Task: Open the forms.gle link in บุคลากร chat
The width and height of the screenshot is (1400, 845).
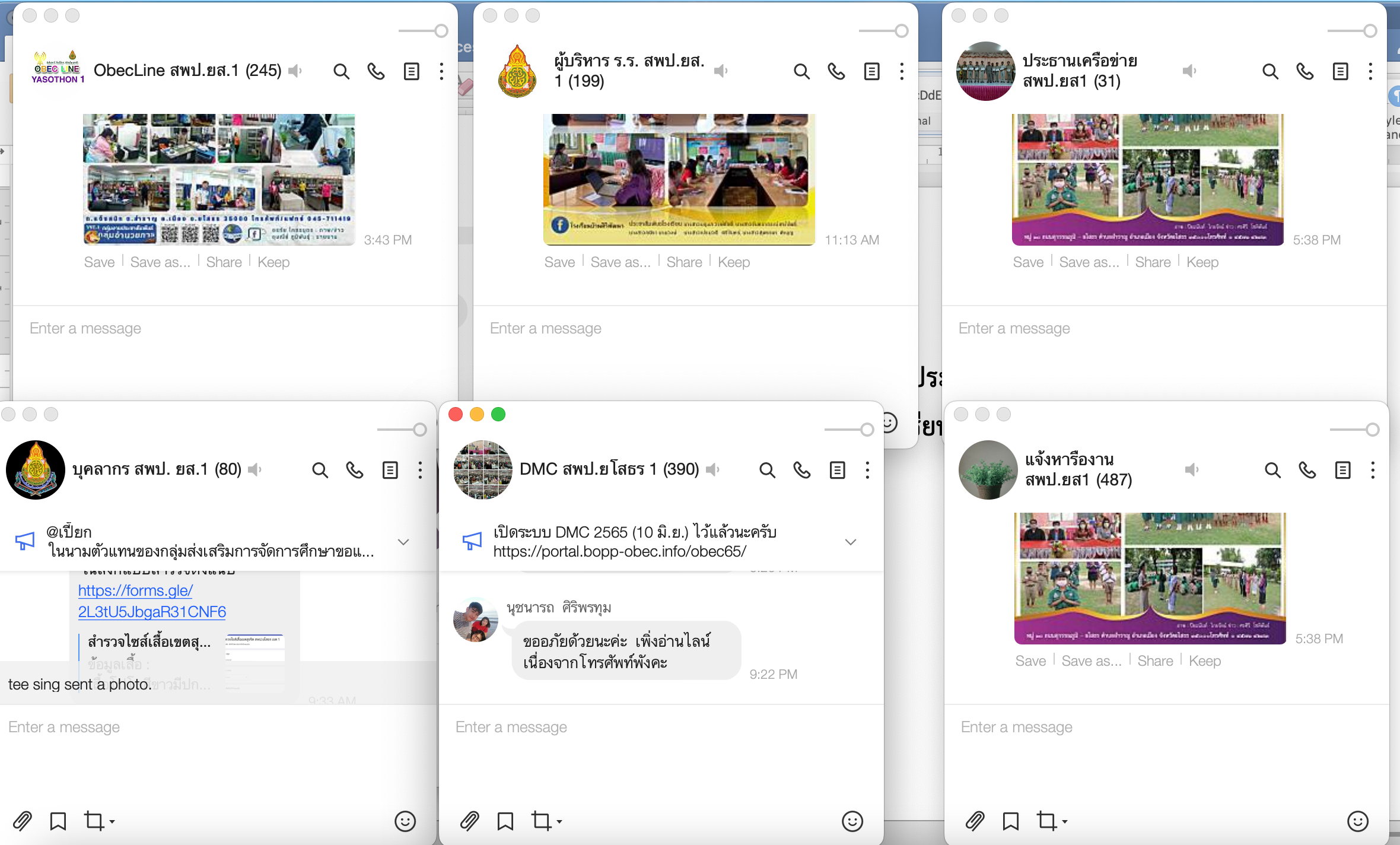Action: (151, 601)
